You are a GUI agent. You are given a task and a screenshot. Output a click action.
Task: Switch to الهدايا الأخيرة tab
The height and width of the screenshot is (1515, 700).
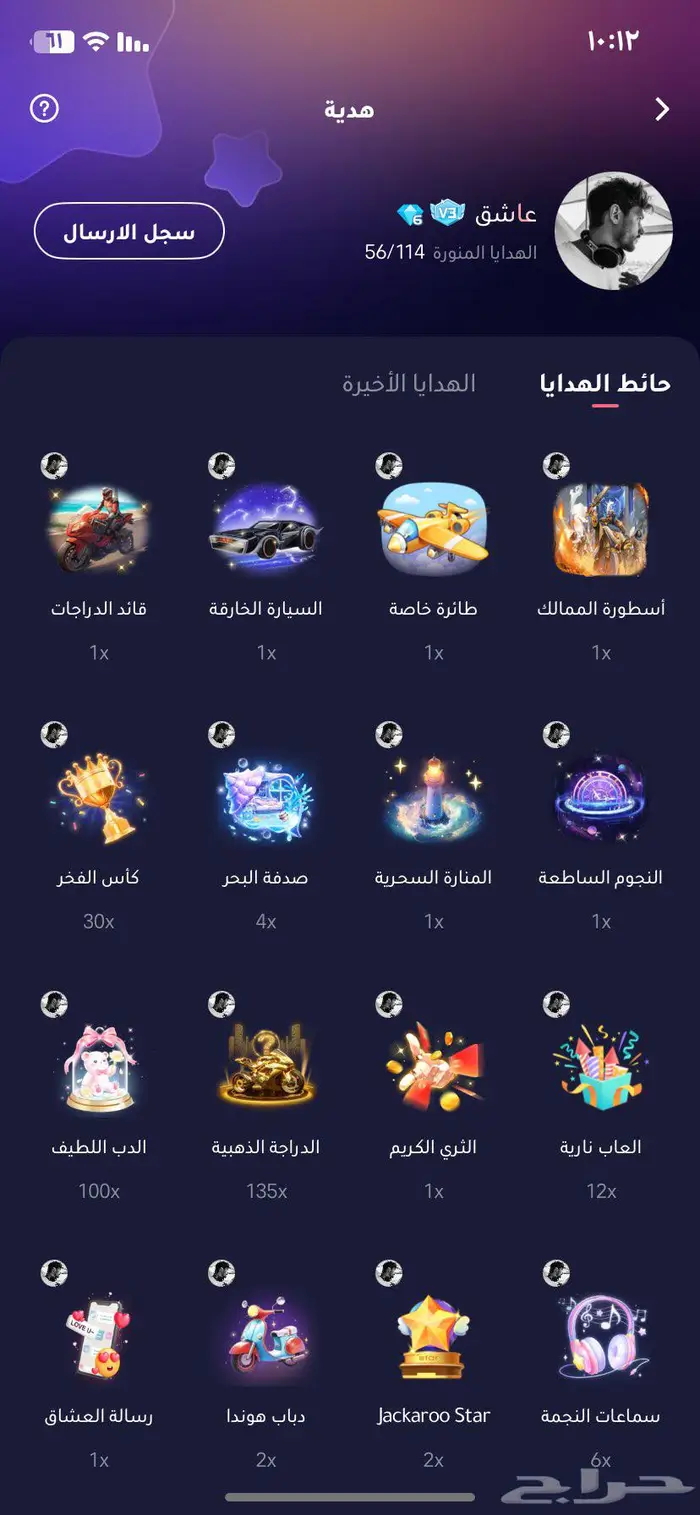point(409,384)
